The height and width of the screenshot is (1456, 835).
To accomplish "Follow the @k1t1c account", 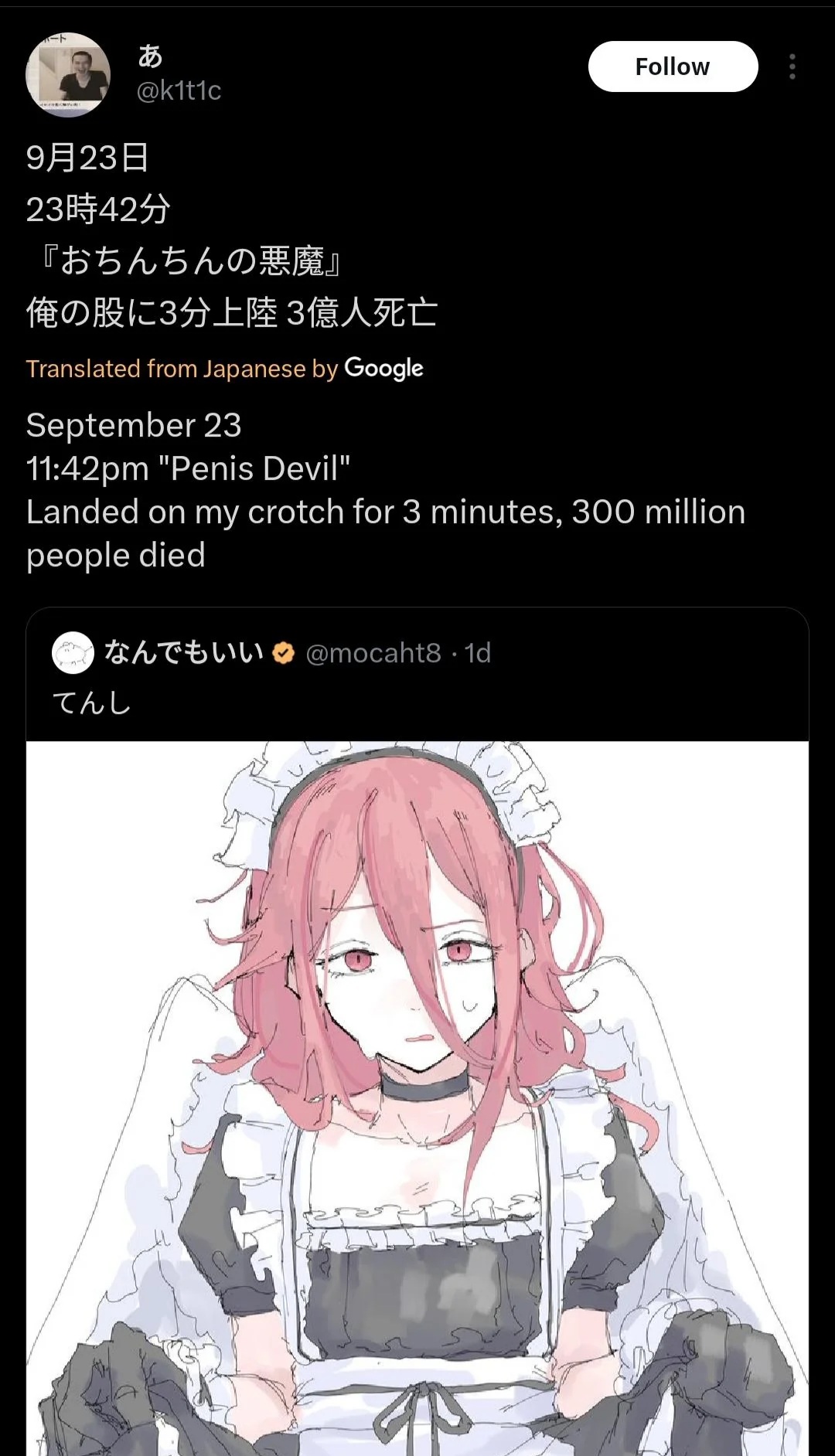I will tap(673, 66).
